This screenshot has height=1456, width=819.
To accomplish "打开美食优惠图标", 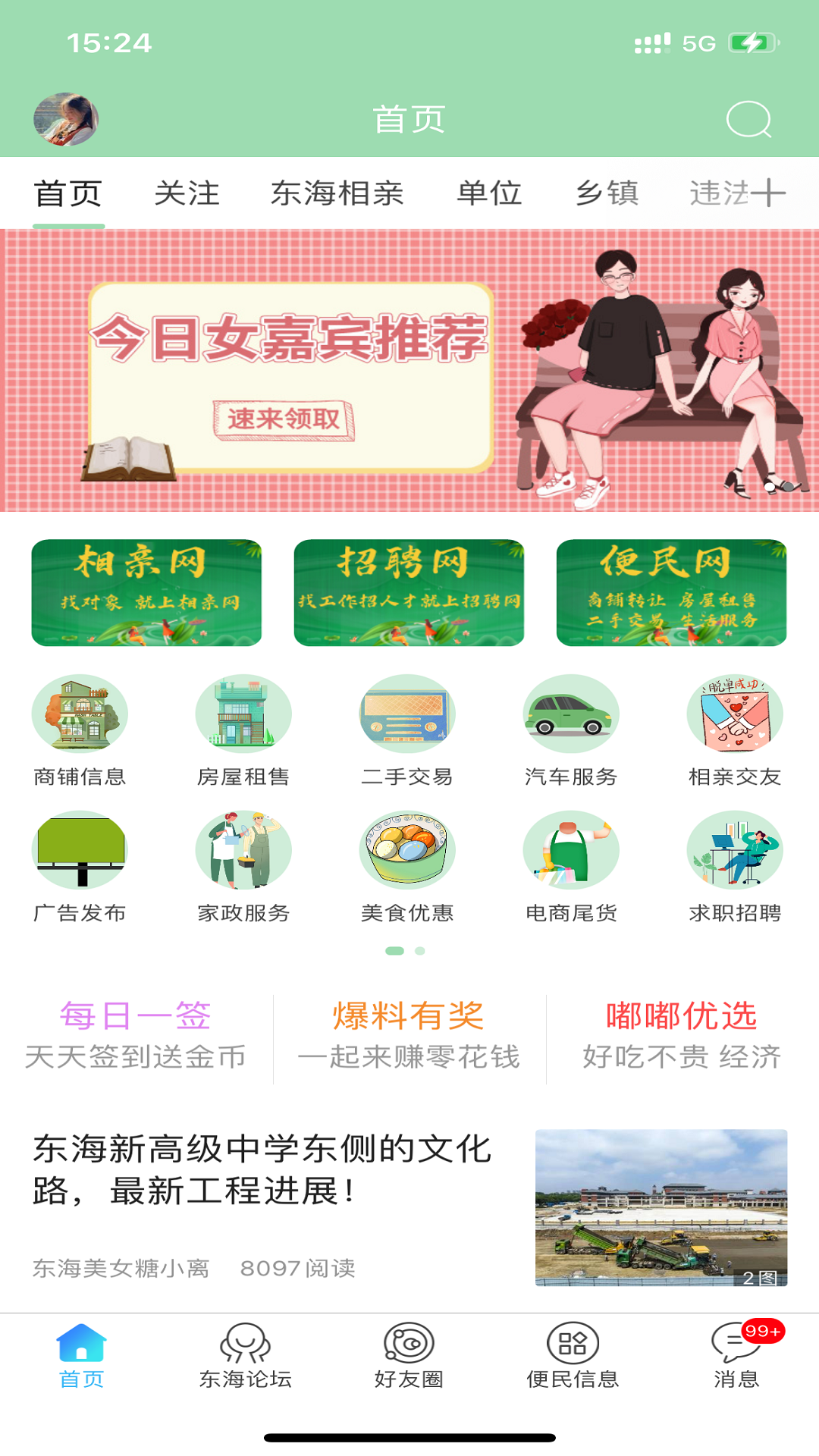I will tap(407, 849).
